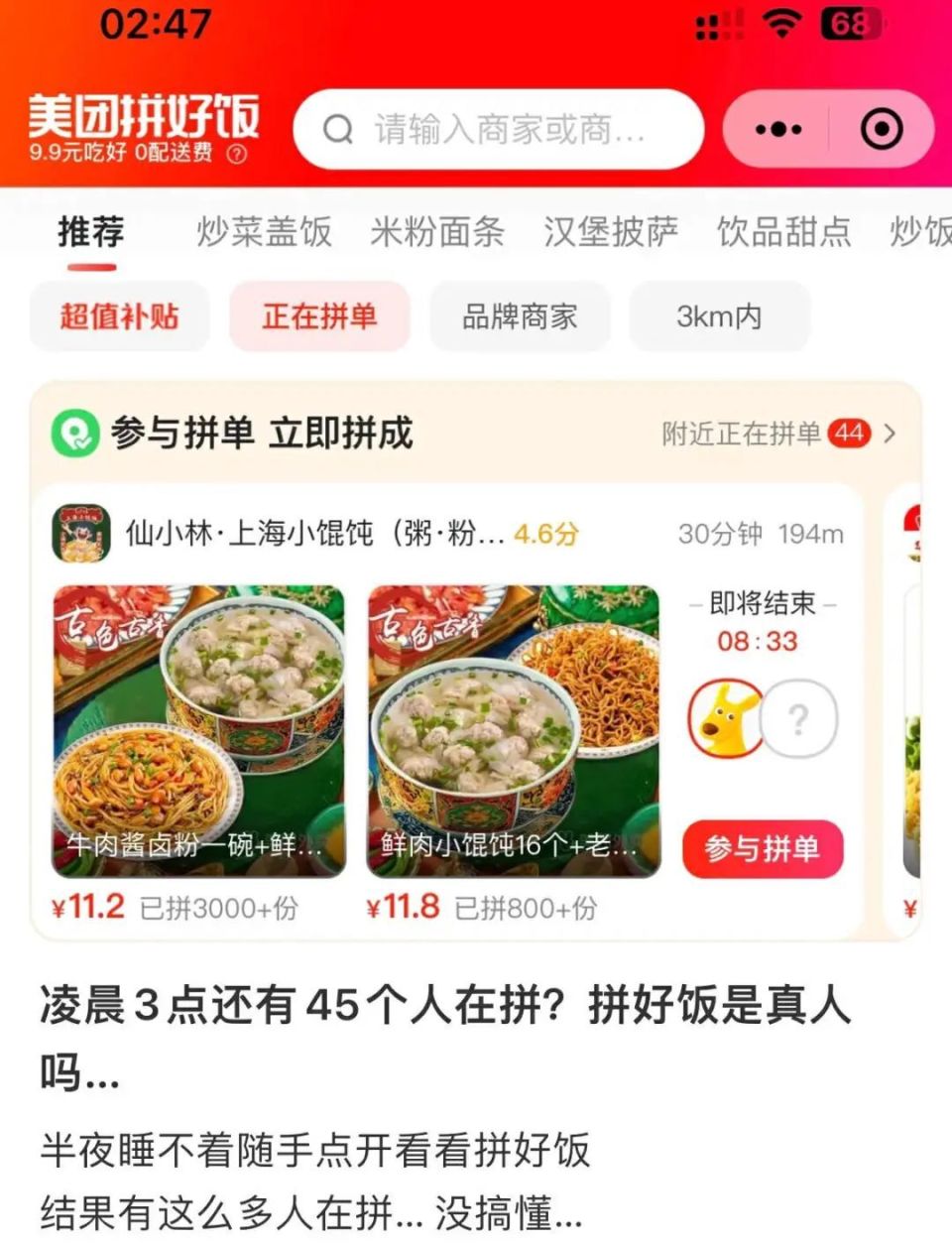Viewport: 952px width, 1246px height.
Task: Toggle the 正在拼单 filter chip
Action: point(319,316)
